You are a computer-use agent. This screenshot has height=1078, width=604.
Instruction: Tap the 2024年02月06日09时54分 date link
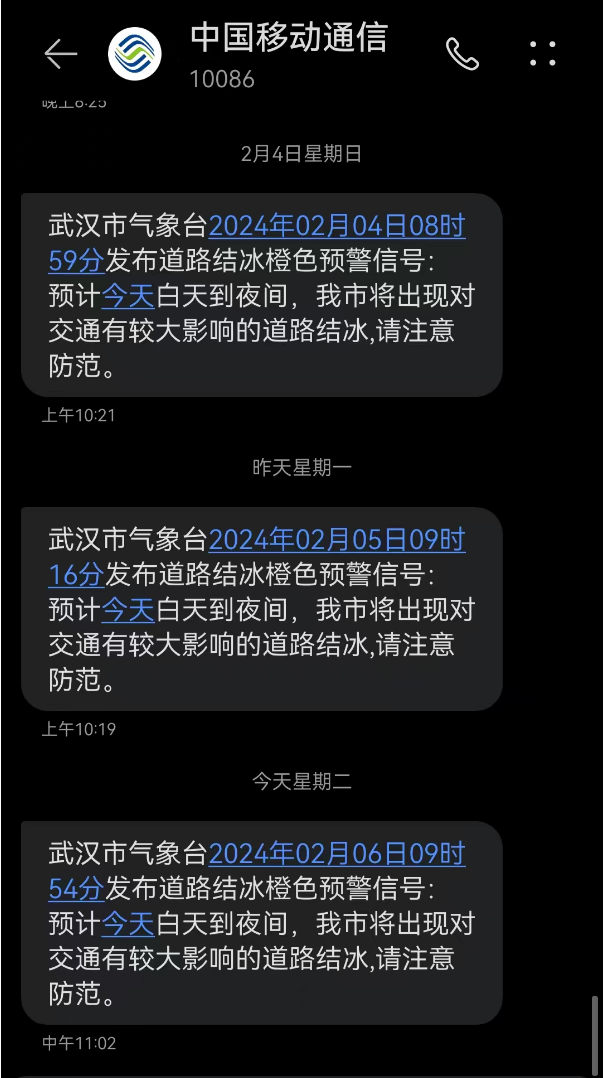point(336,855)
